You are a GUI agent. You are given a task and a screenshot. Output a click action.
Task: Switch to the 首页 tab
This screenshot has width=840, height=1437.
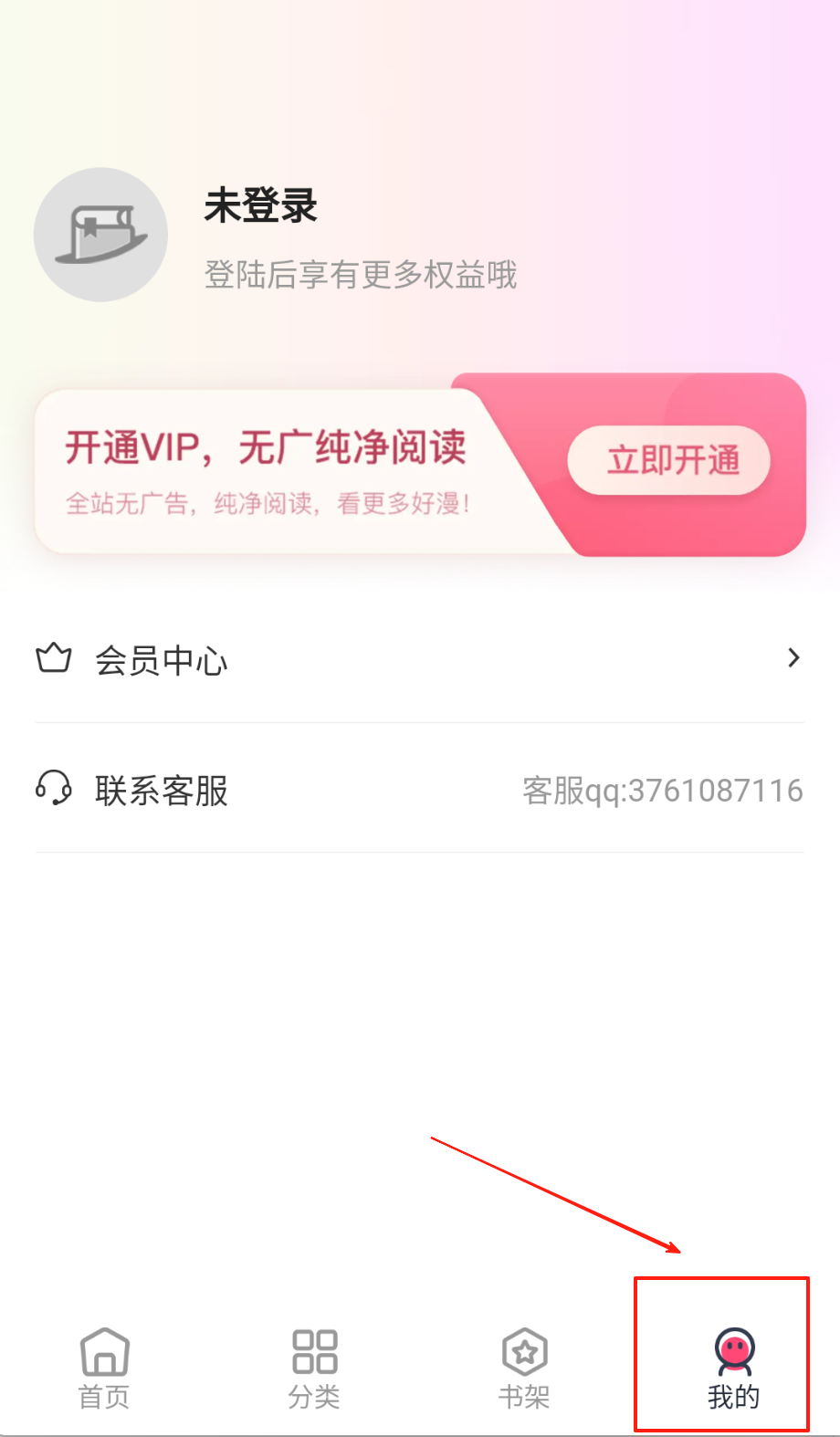pos(104,1368)
